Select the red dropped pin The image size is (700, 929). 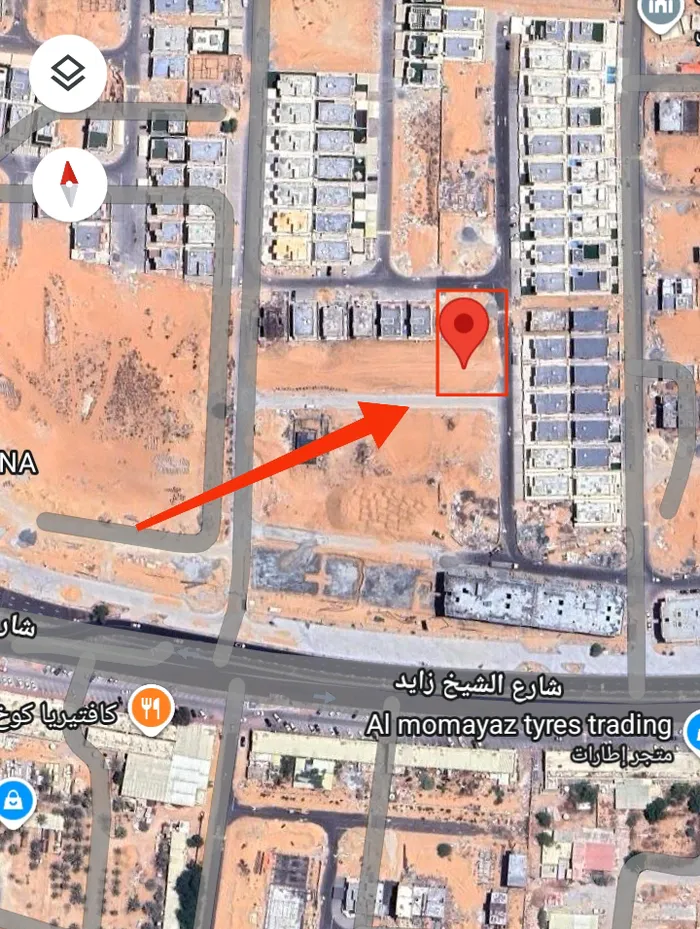[465, 329]
